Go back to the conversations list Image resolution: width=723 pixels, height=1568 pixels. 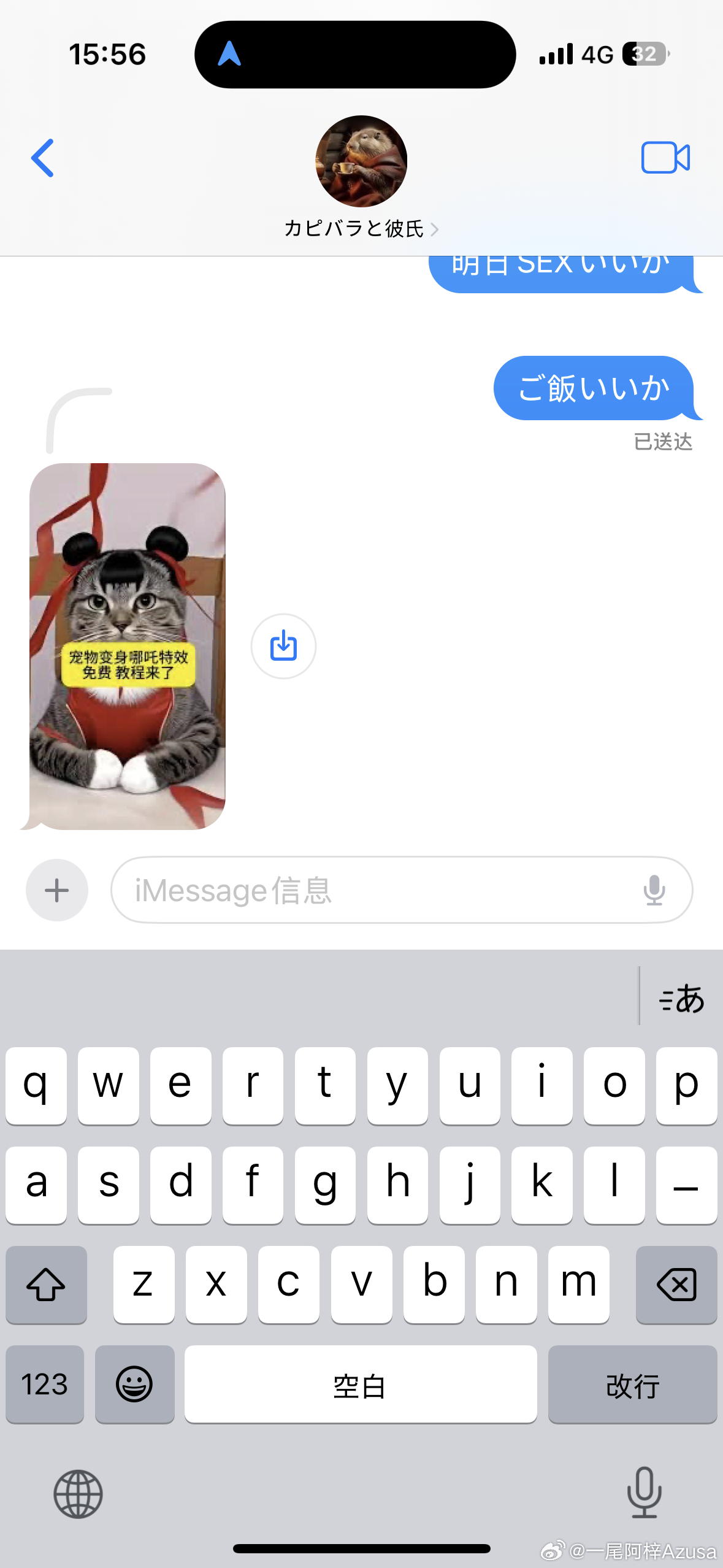[43, 158]
